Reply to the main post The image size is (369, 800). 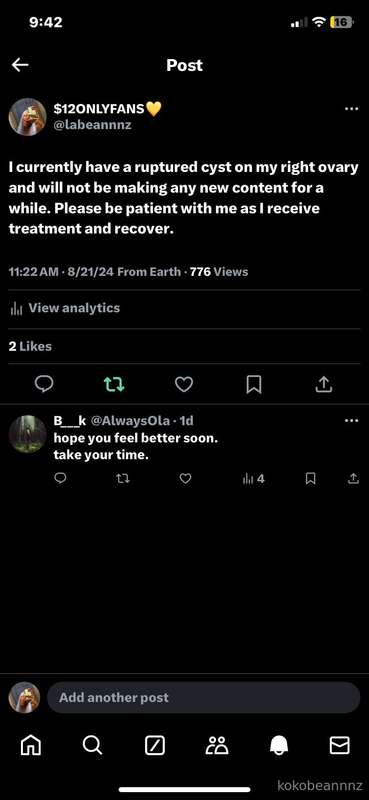click(x=44, y=385)
